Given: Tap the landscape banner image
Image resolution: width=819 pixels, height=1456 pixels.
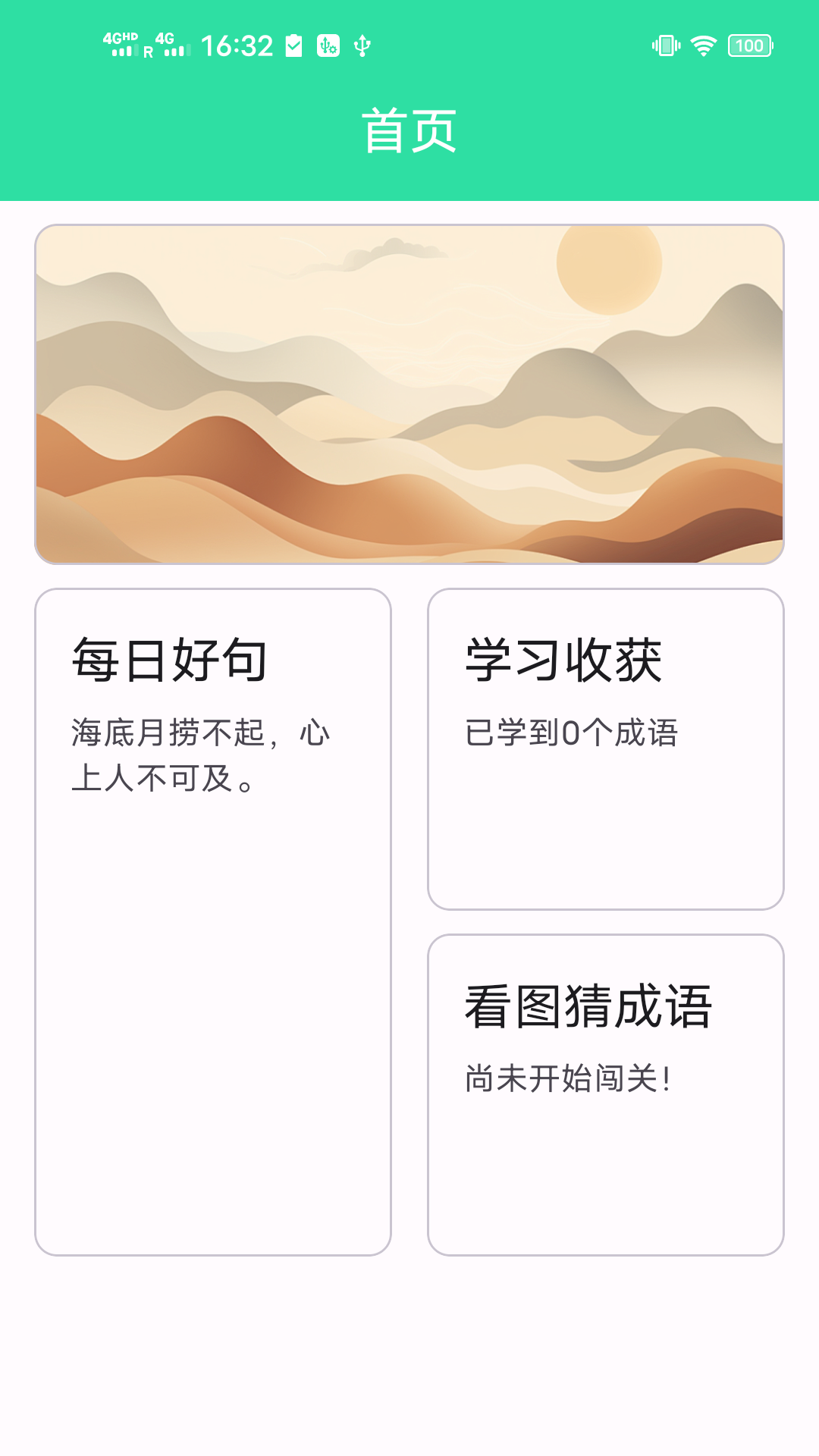Looking at the screenshot, I should point(409,394).
